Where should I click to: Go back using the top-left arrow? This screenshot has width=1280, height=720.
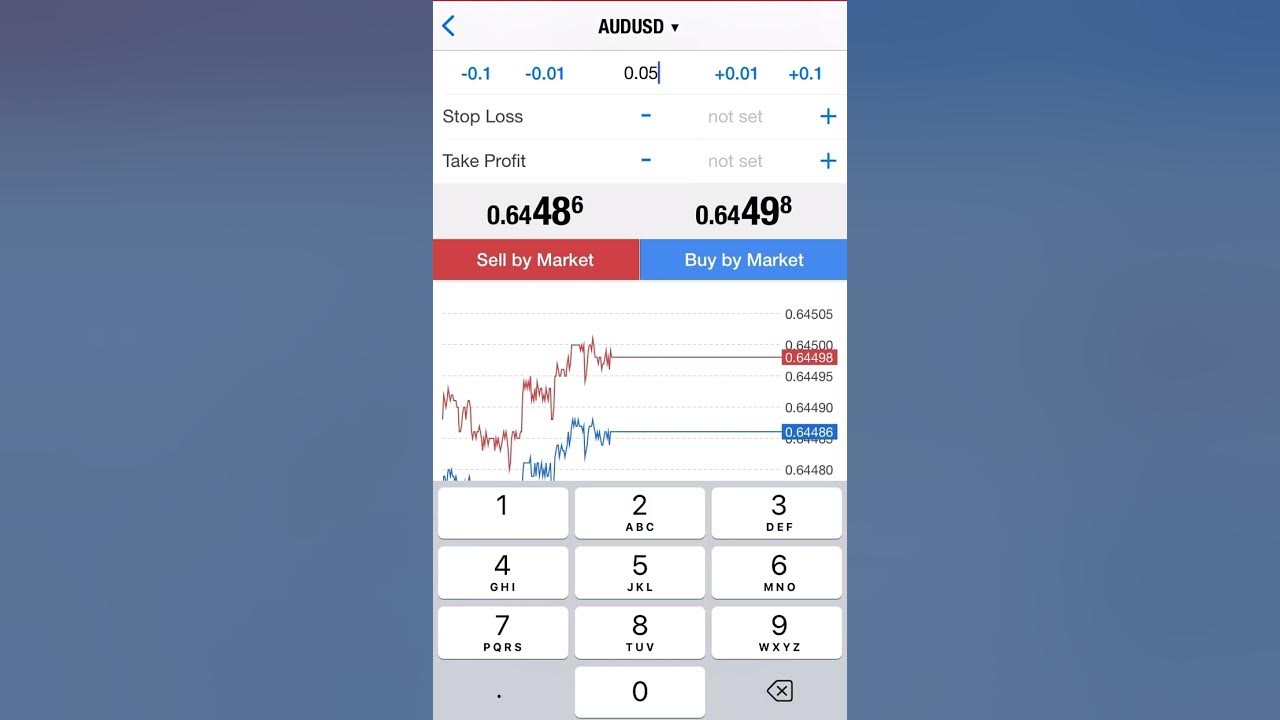pyautogui.click(x=449, y=26)
